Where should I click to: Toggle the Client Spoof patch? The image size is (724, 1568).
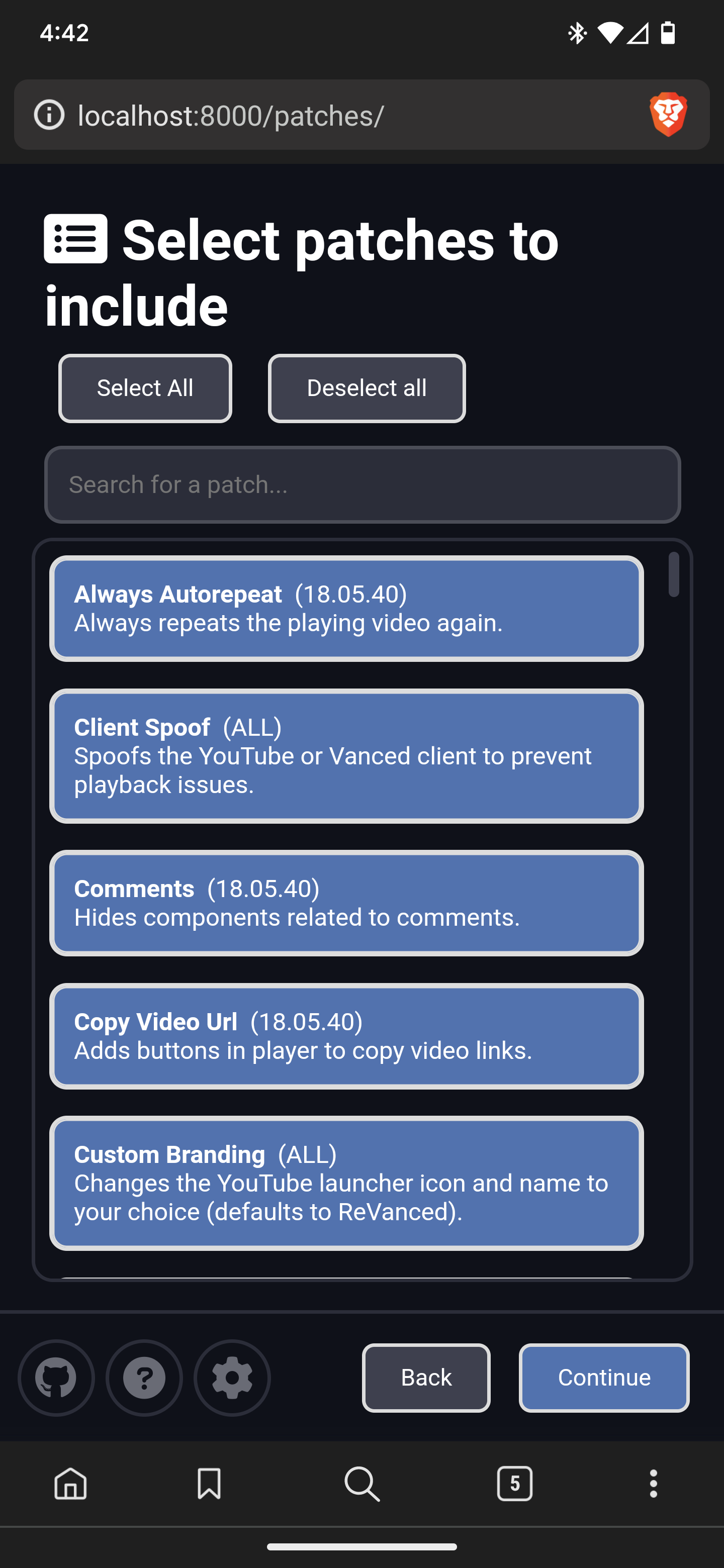click(346, 756)
